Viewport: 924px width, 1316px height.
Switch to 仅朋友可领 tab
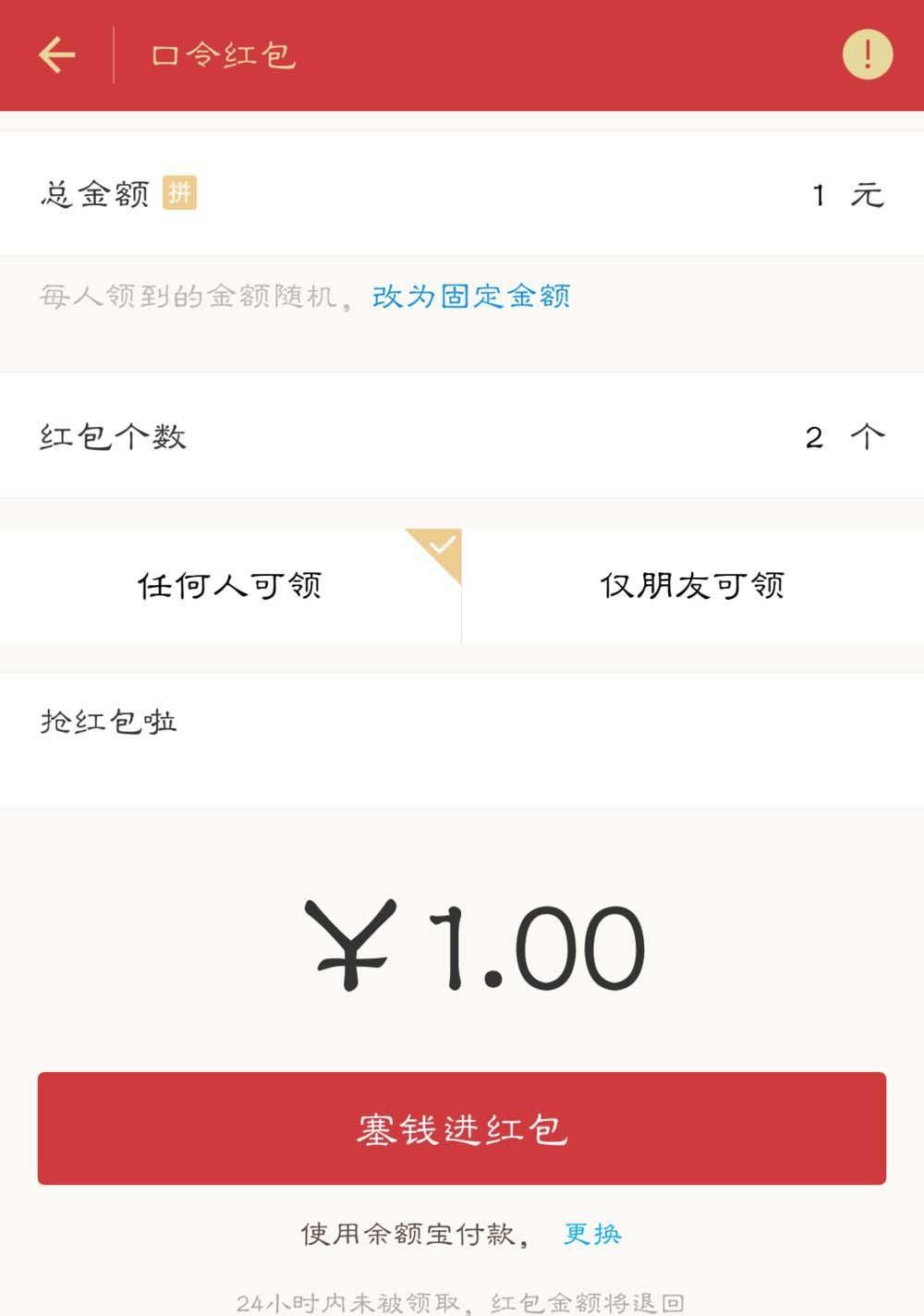click(x=691, y=586)
